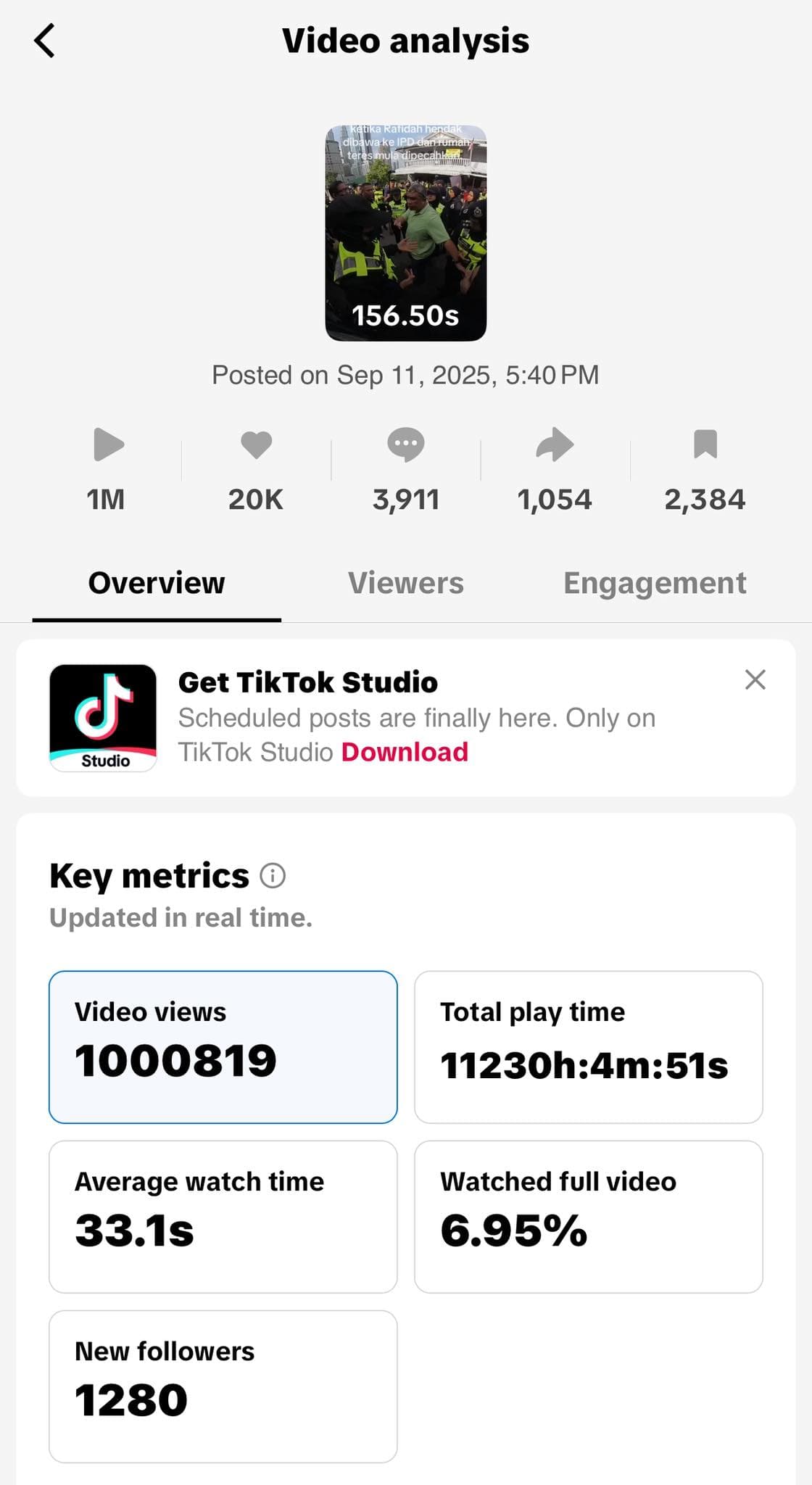Select the Average watch time card
The height and width of the screenshot is (1485, 812).
pos(223,1216)
